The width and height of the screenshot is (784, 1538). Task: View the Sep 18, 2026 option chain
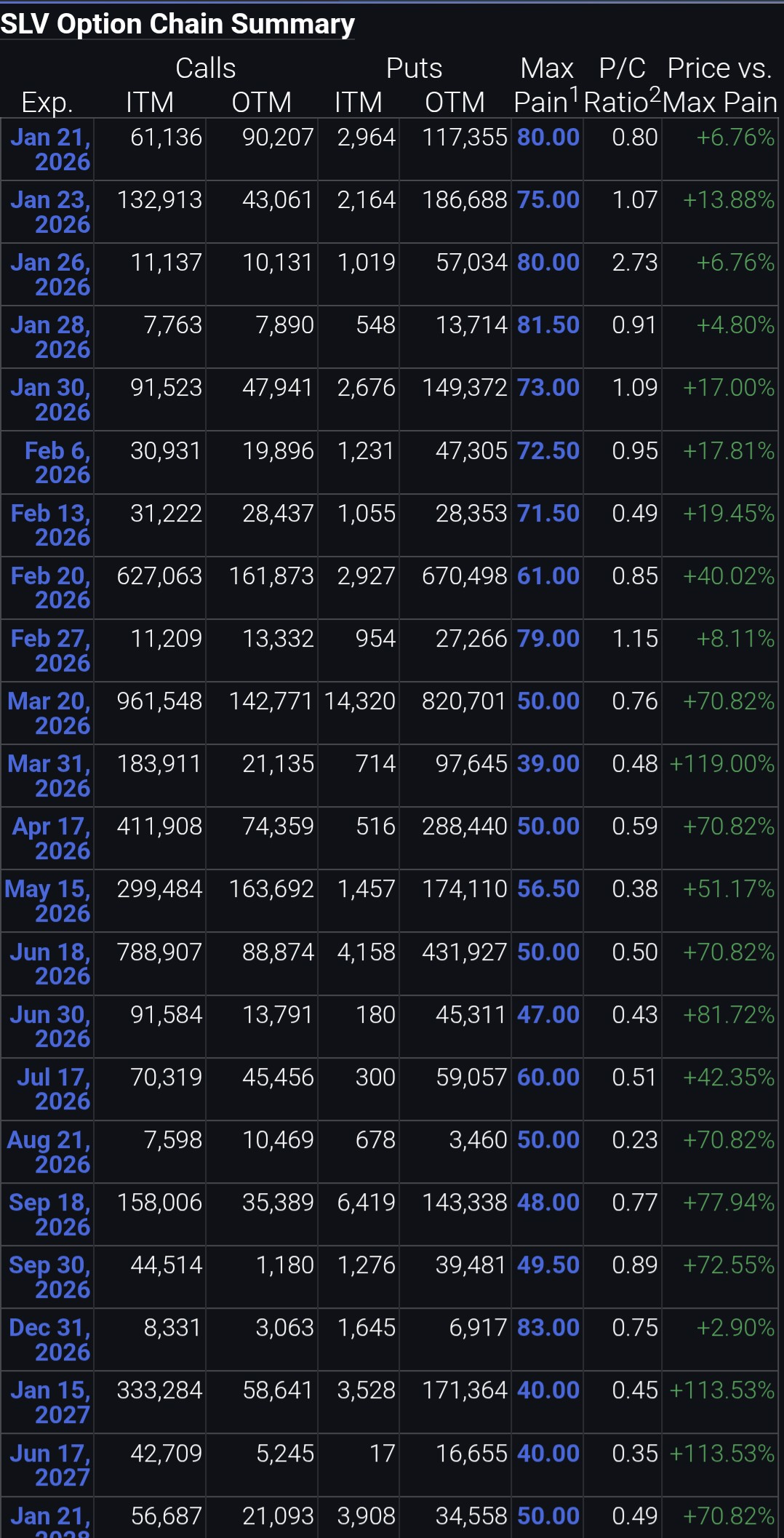(x=49, y=1214)
